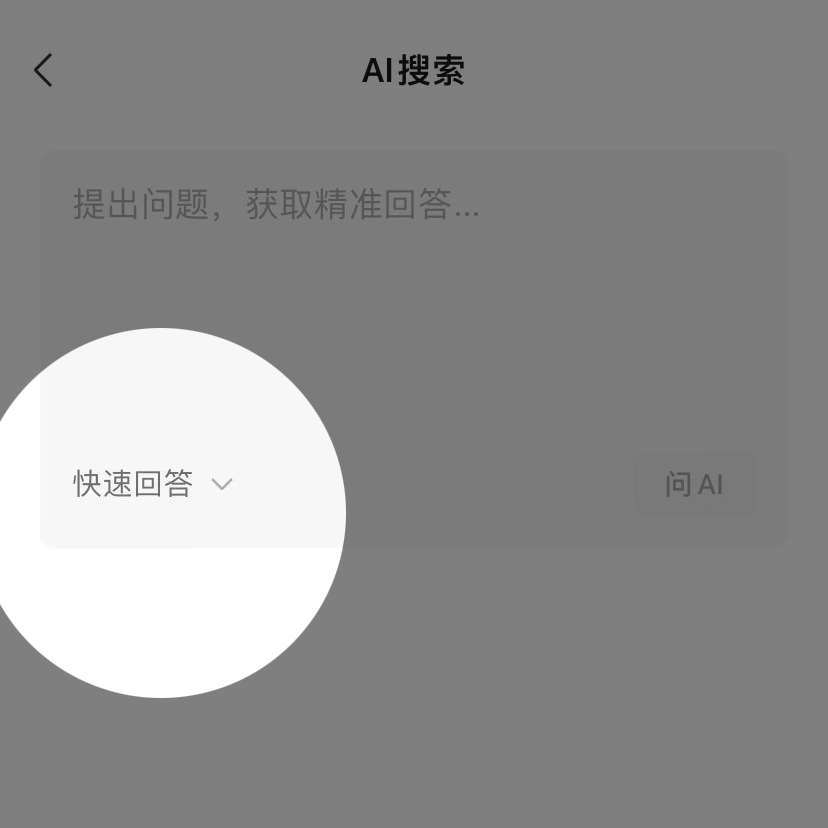Tap the 问 AI button
The image size is (828, 828).
point(694,484)
